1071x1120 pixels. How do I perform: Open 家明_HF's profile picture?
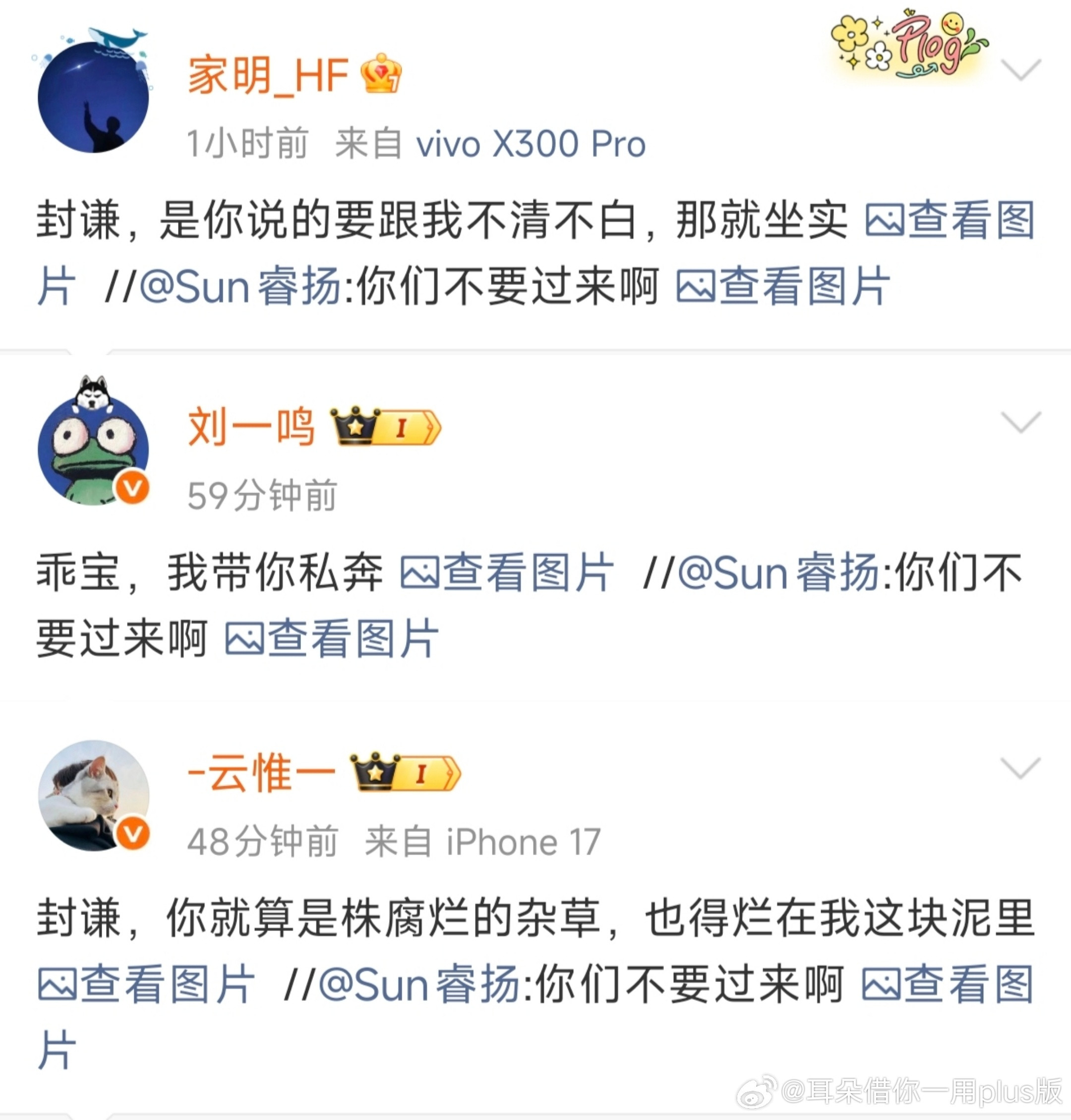(x=93, y=97)
